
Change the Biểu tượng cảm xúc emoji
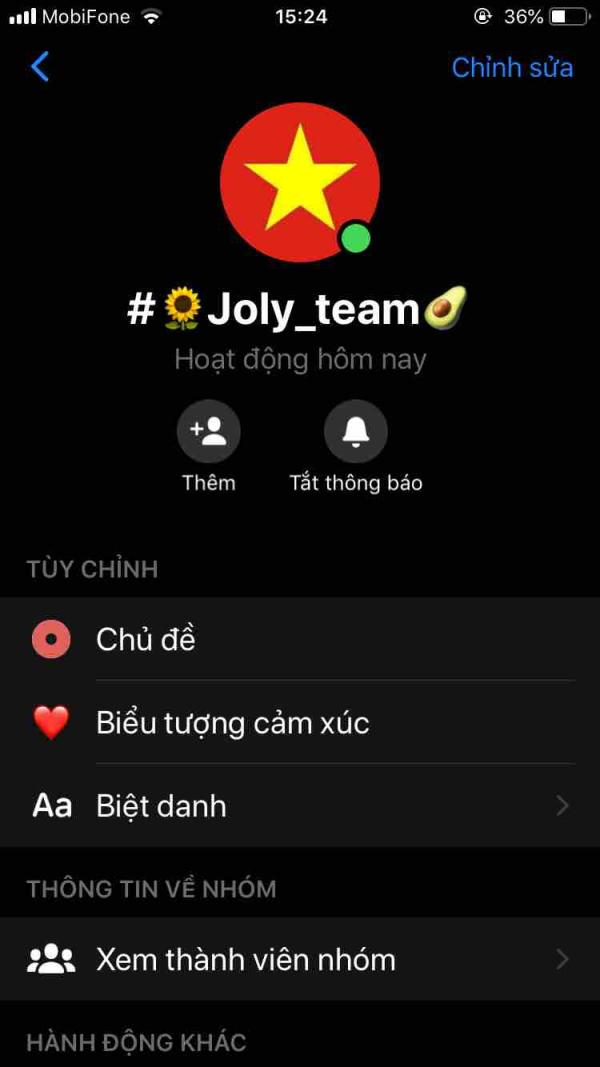[300, 722]
